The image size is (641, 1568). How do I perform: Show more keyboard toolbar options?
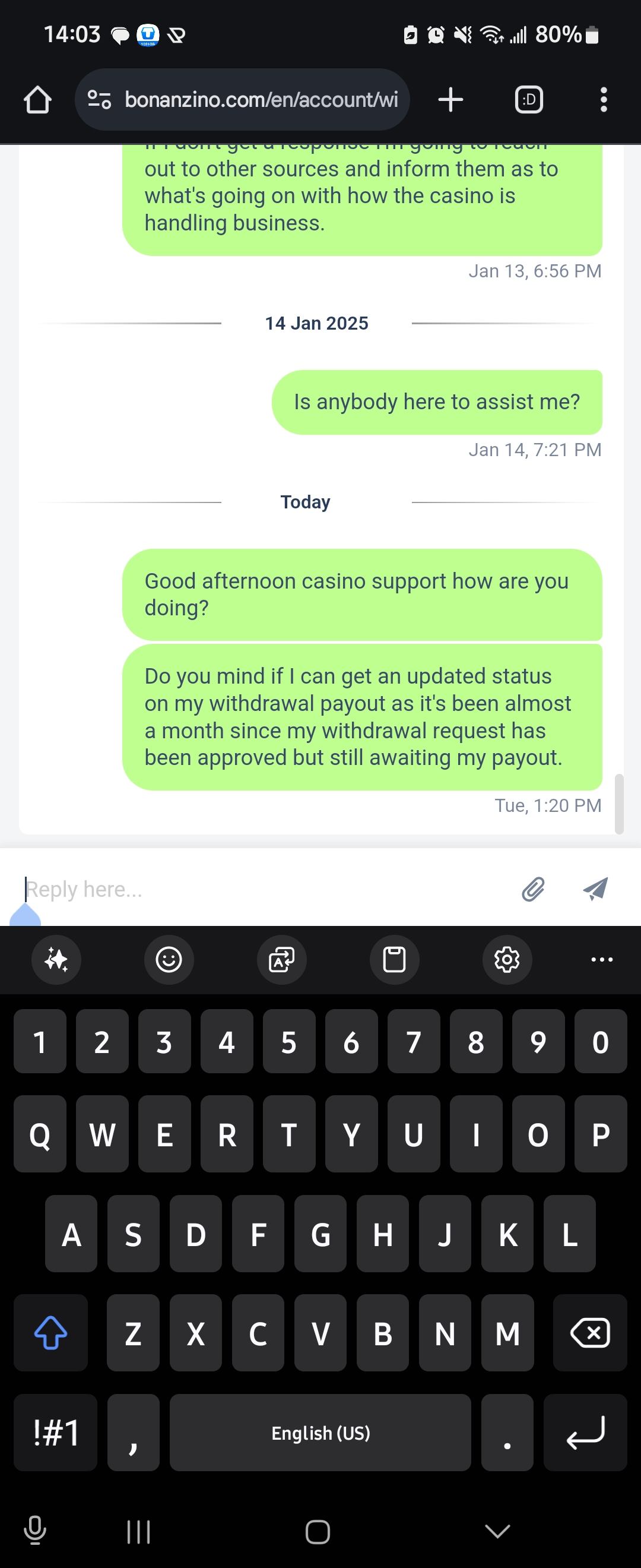tap(601, 960)
